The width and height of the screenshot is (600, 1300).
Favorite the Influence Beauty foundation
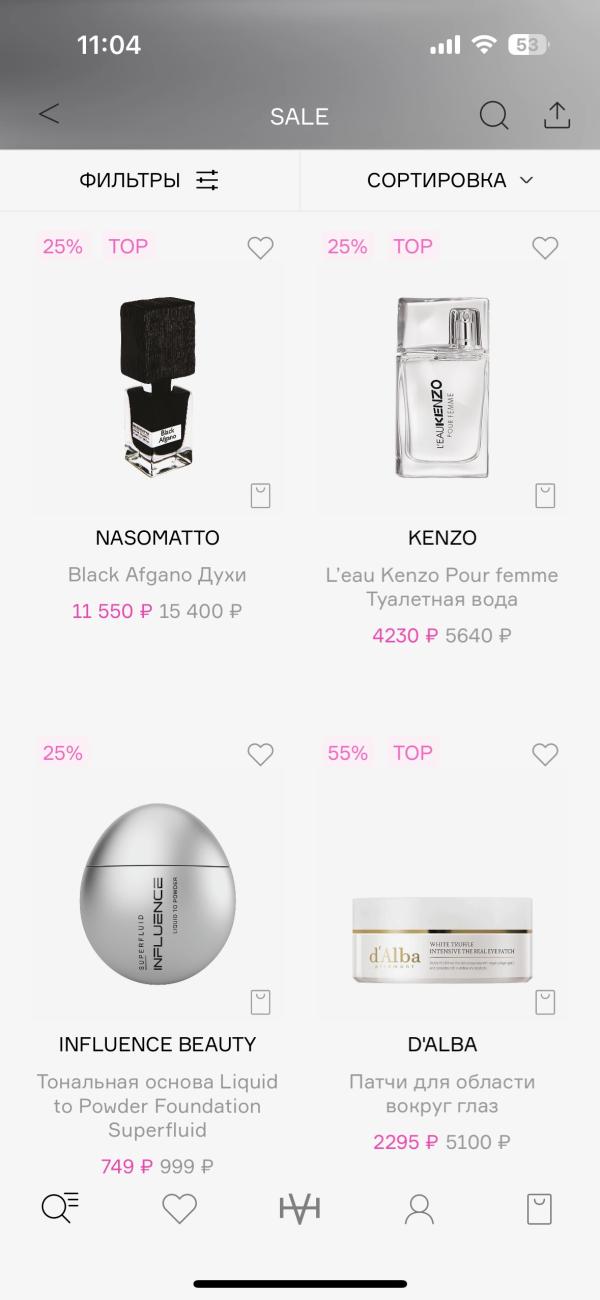point(260,755)
